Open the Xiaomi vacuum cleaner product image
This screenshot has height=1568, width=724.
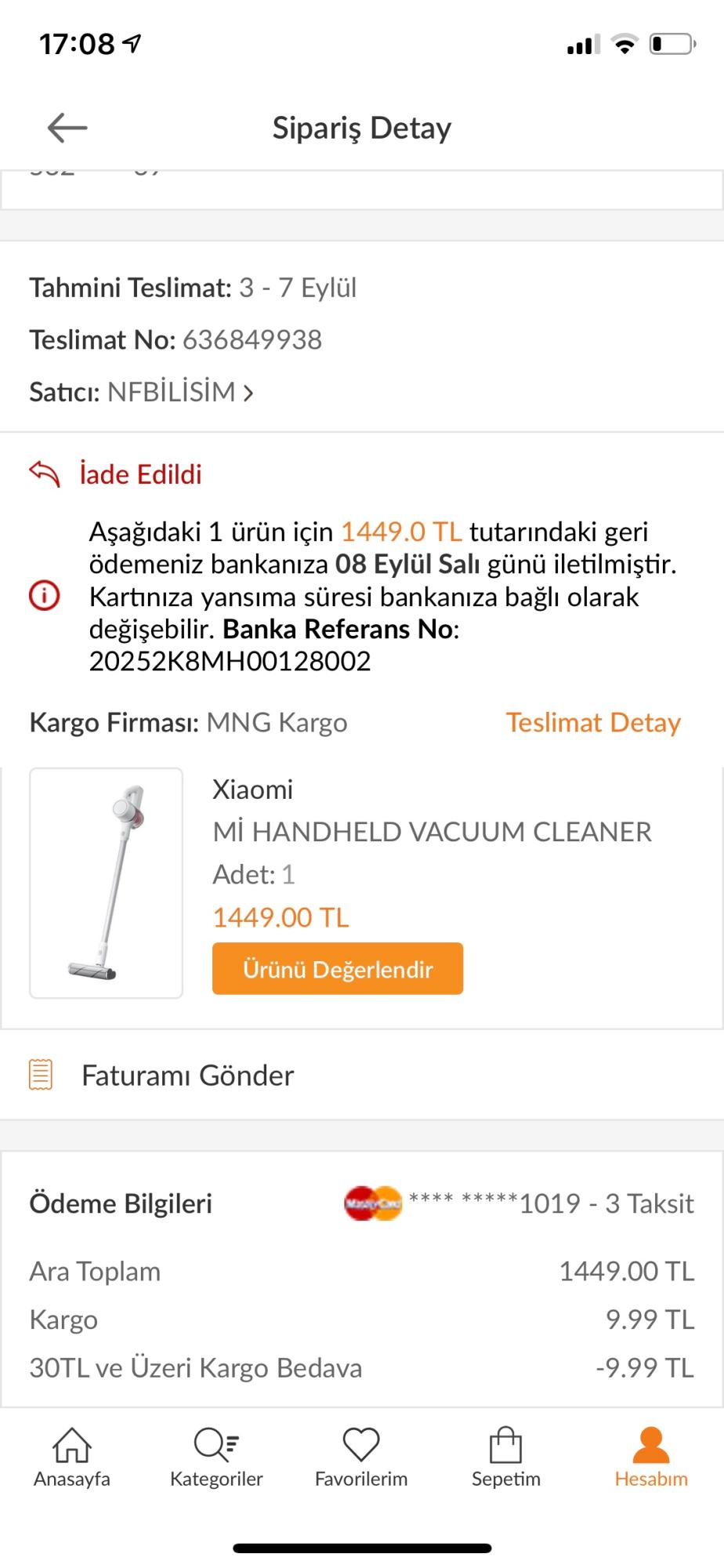pyautogui.click(x=107, y=883)
